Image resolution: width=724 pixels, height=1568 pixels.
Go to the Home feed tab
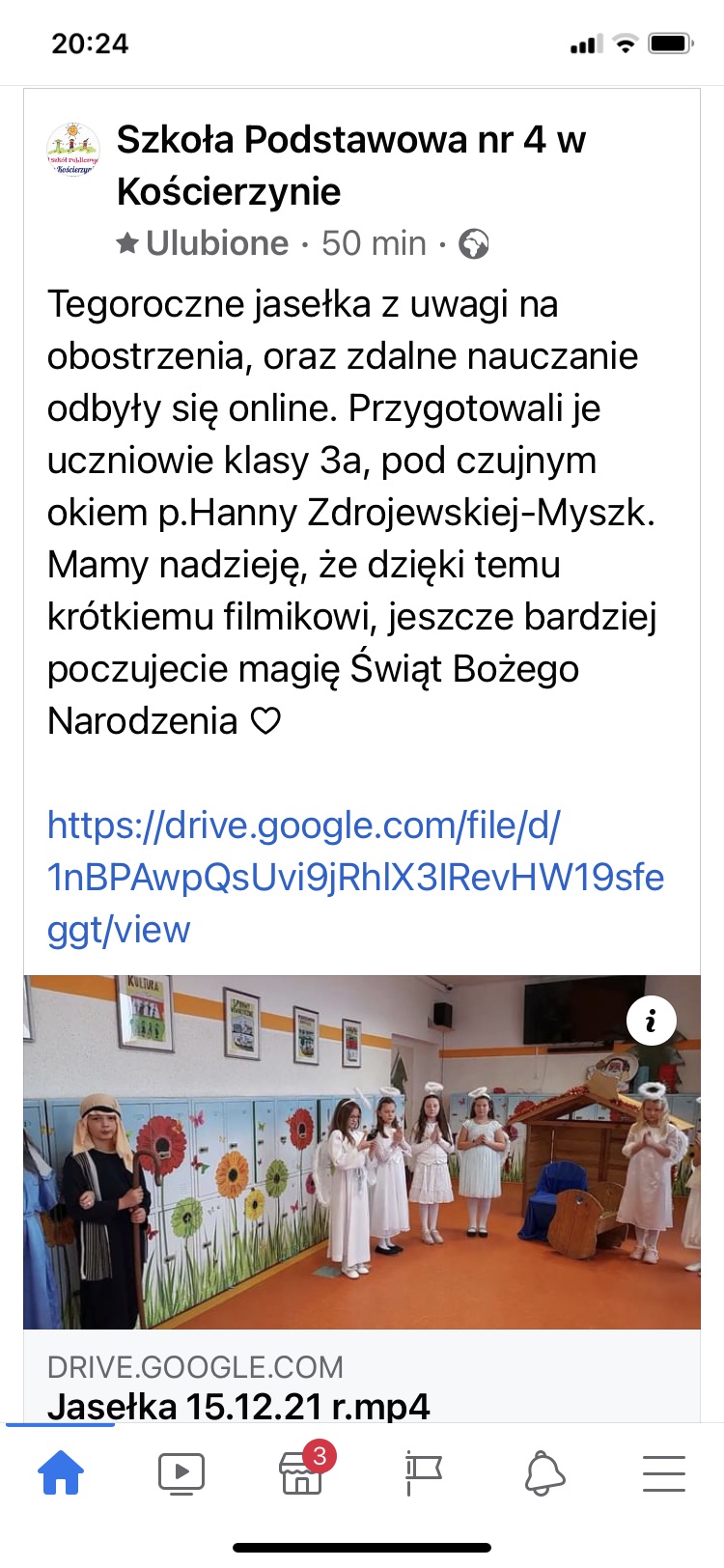61,1473
